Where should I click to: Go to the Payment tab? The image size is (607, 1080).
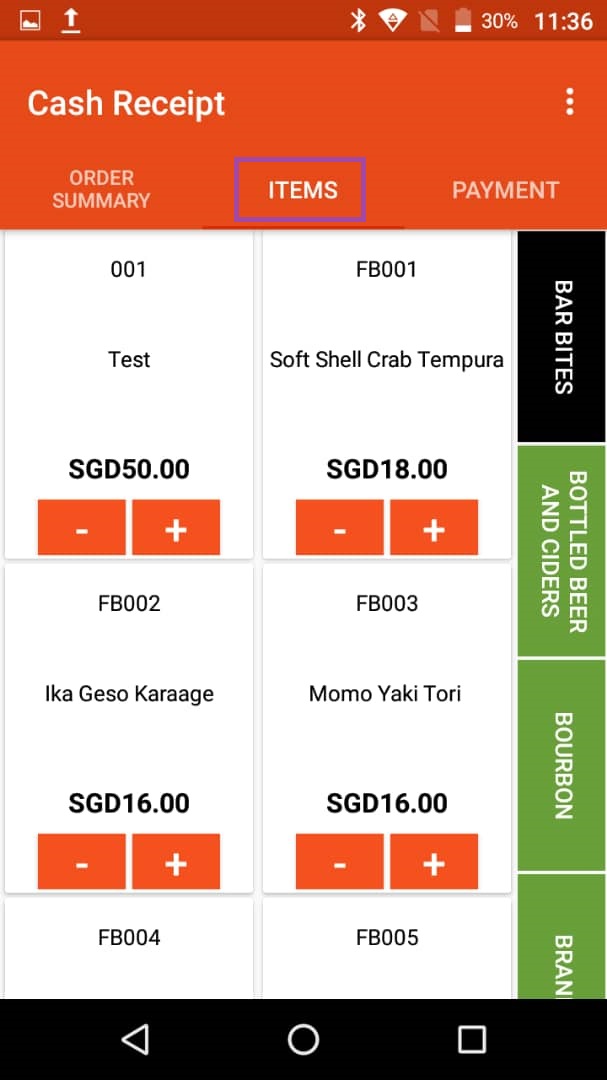tap(505, 190)
